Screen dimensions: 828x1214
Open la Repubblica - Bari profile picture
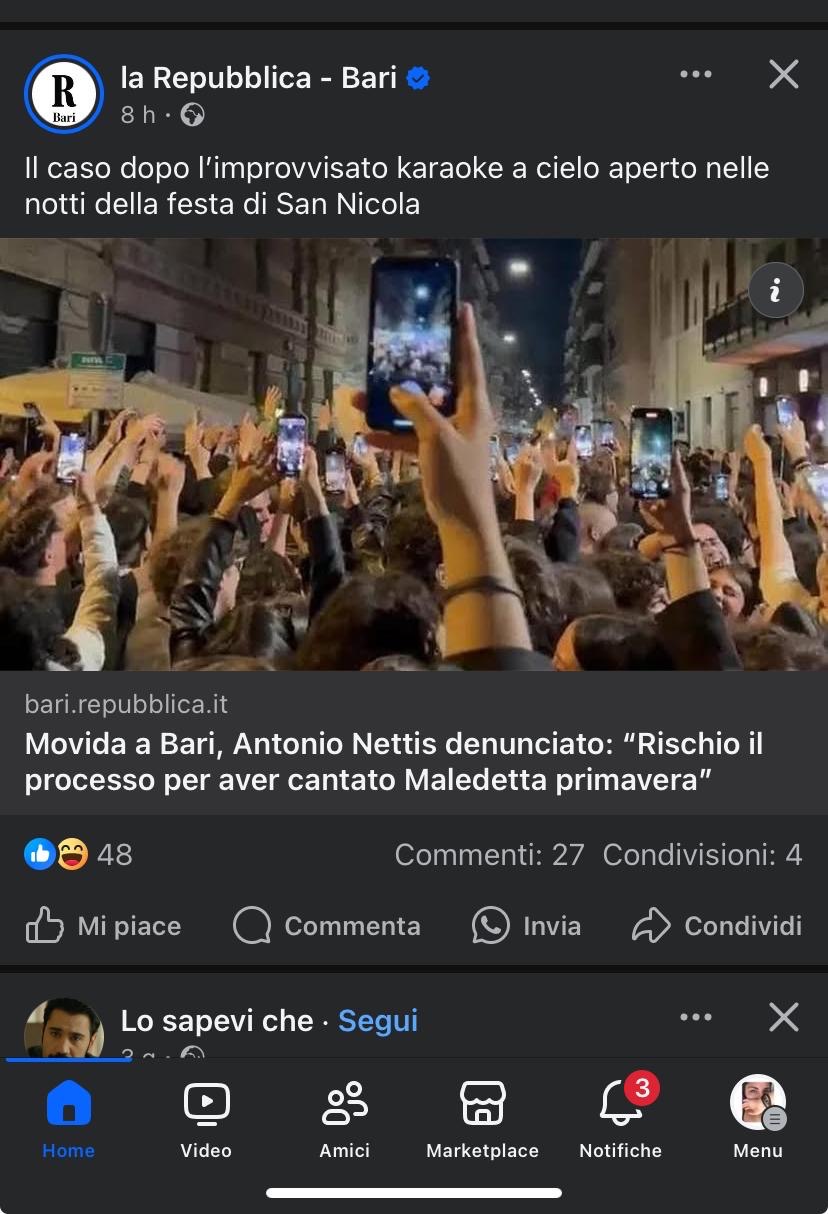click(63, 93)
